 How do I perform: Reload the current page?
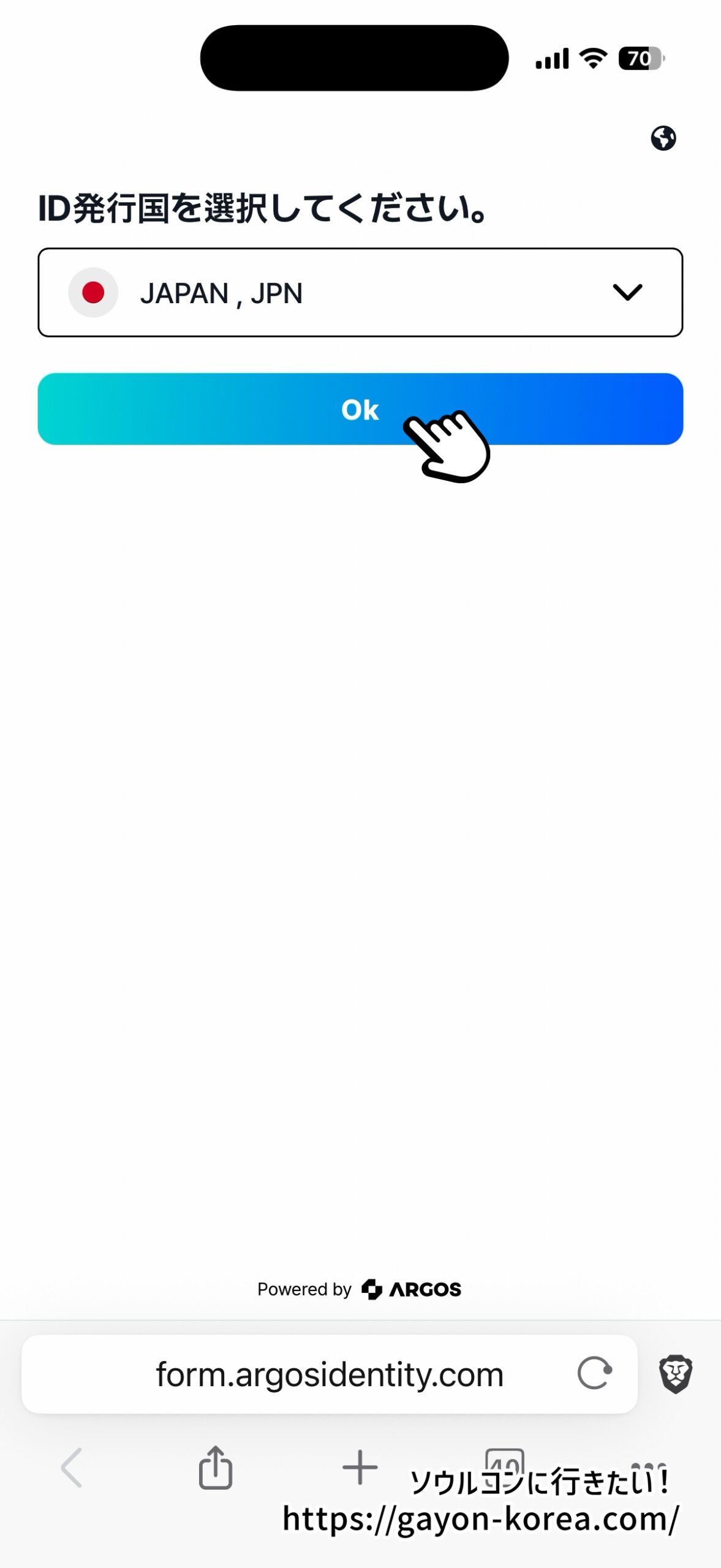[x=595, y=1373]
